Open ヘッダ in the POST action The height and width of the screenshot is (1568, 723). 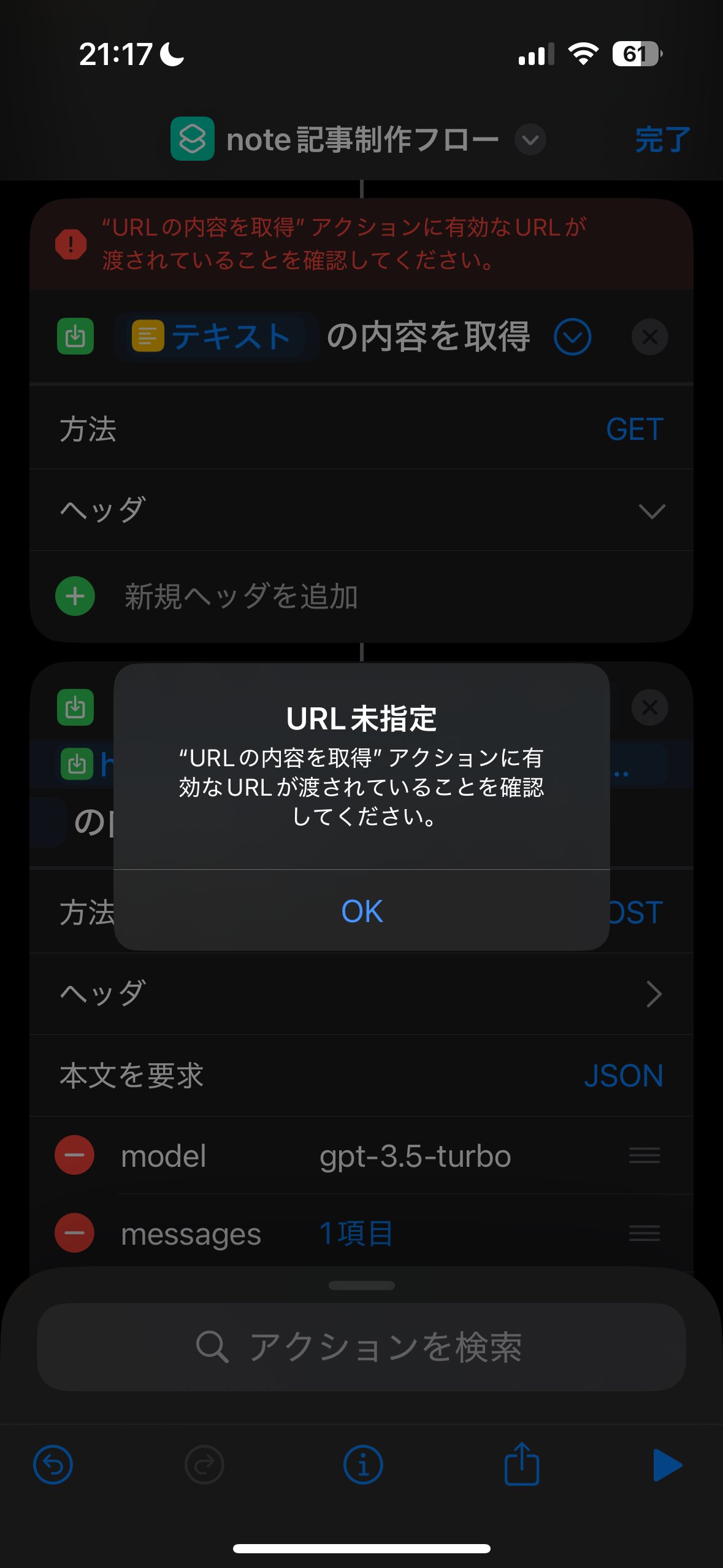pos(652,994)
